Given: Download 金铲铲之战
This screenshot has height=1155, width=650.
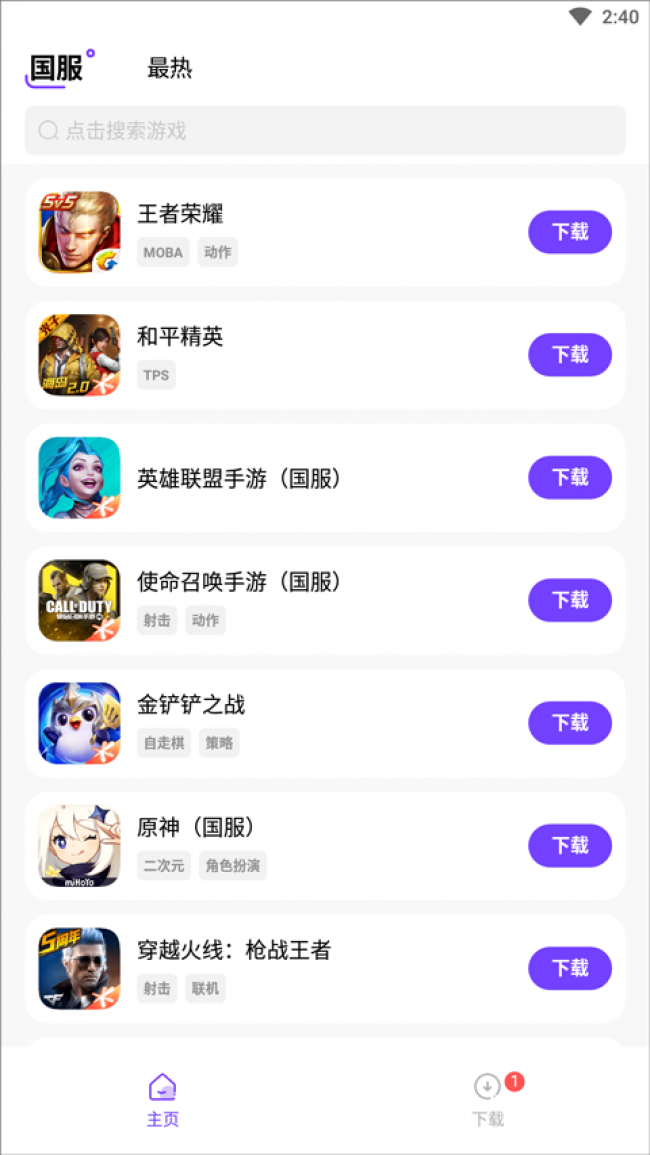Looking at the screenshot, I should (570, 723).
